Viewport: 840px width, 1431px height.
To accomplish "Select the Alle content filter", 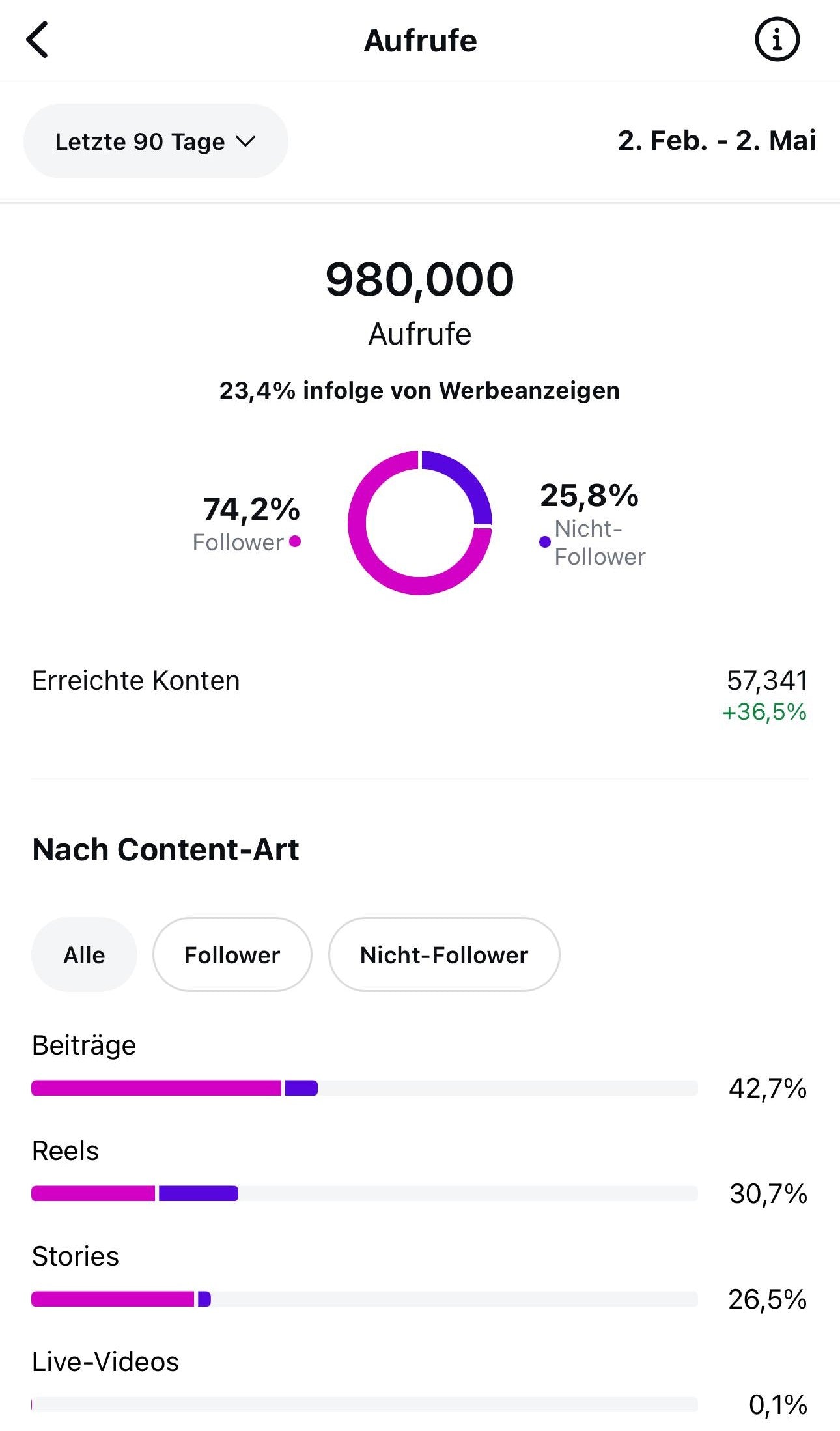I will click(84, 955).
